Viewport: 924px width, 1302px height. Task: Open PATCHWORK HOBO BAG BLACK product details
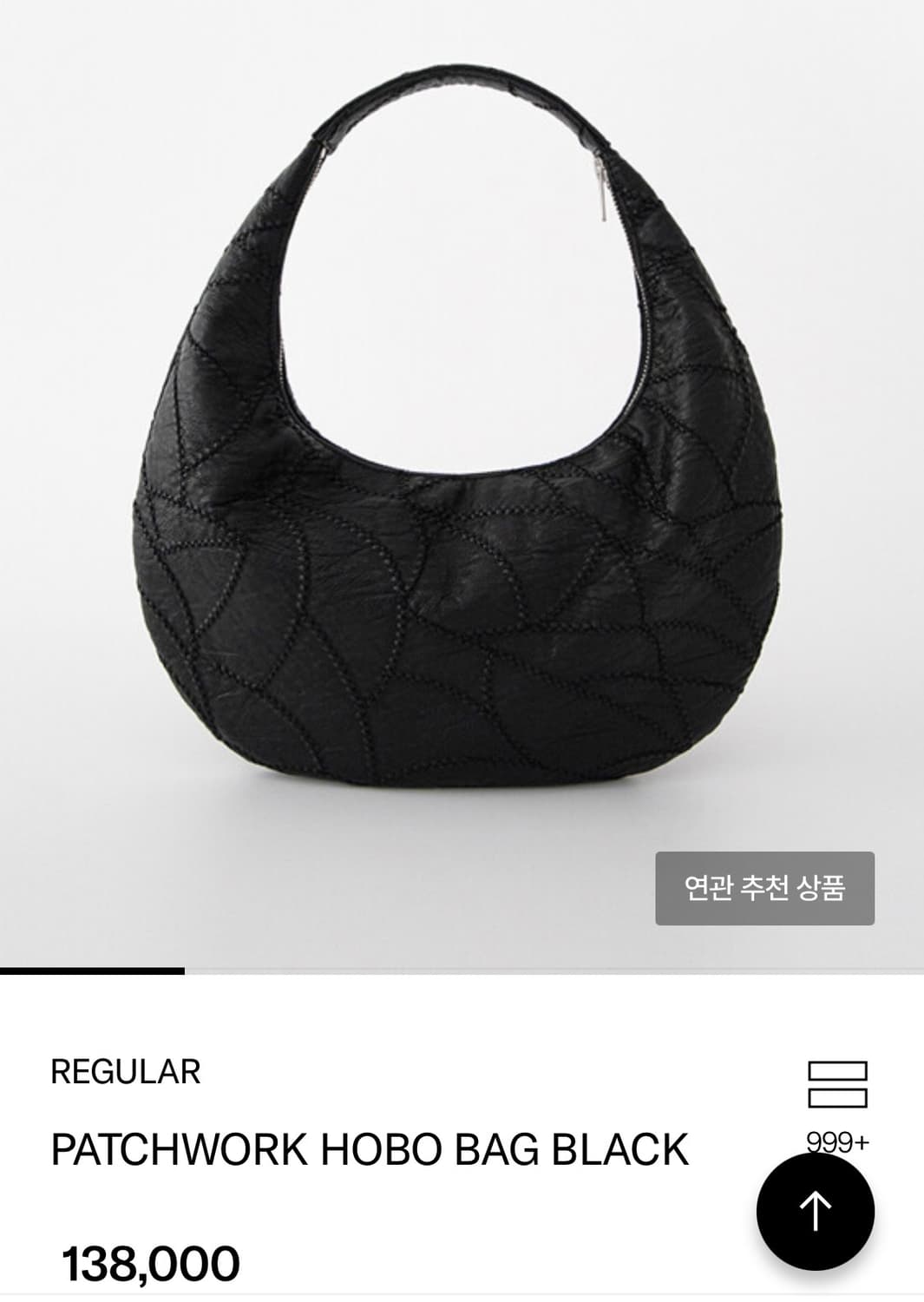point(369,1147)
